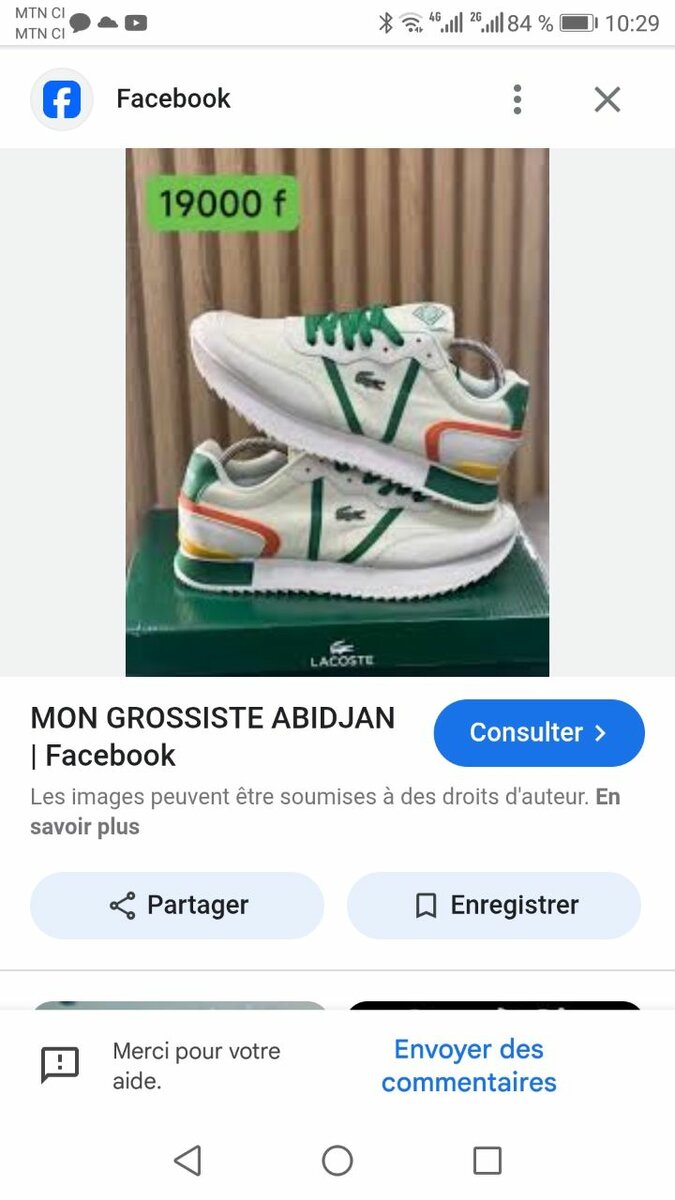This screenshot has height=1200, width=675.
Task: Go back with the system back button
Action: [188, 1160]
